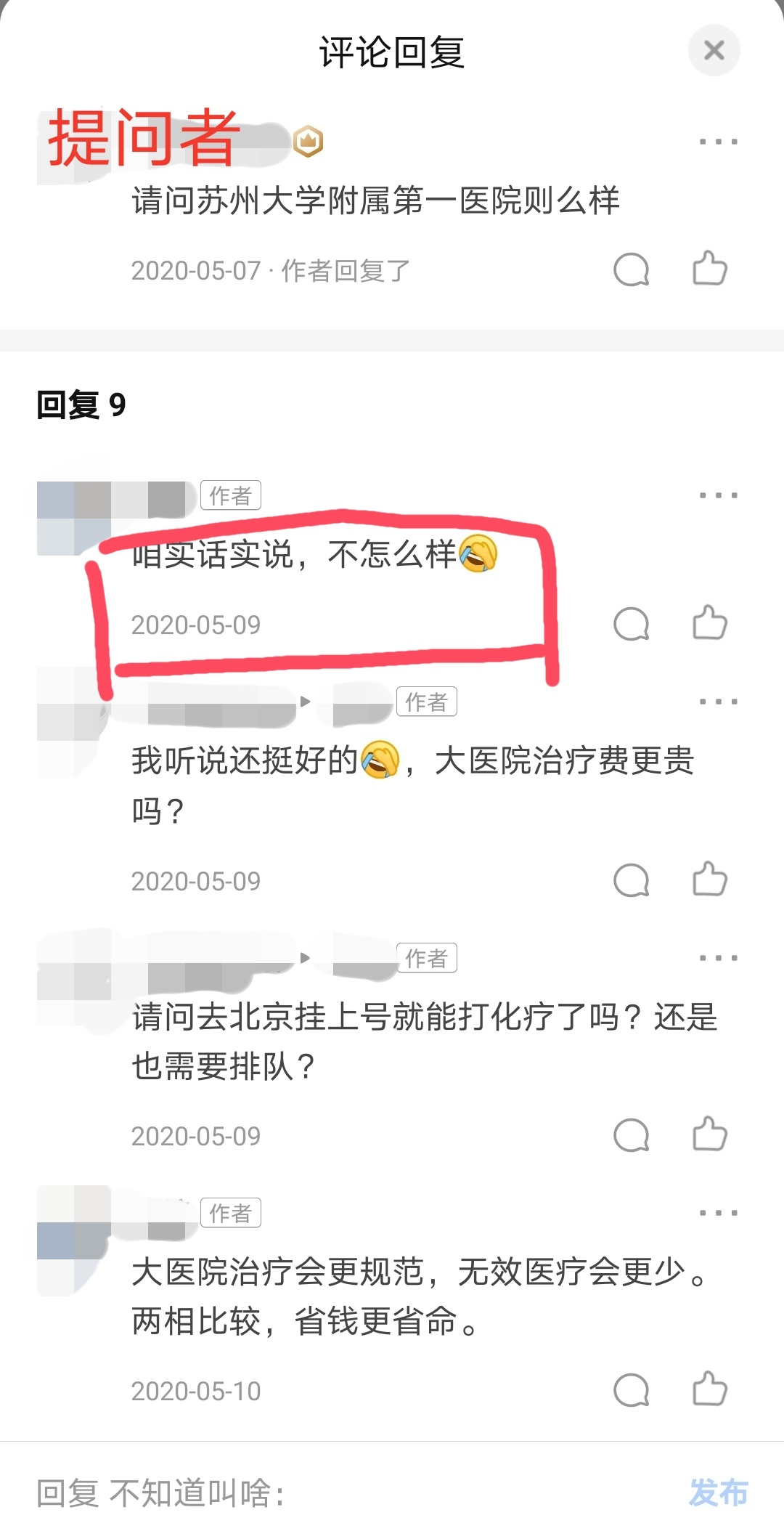784x1531 pixels.
Task: Open options for the reply 咱实话实说，不怎么样
Action: [718, 495]
